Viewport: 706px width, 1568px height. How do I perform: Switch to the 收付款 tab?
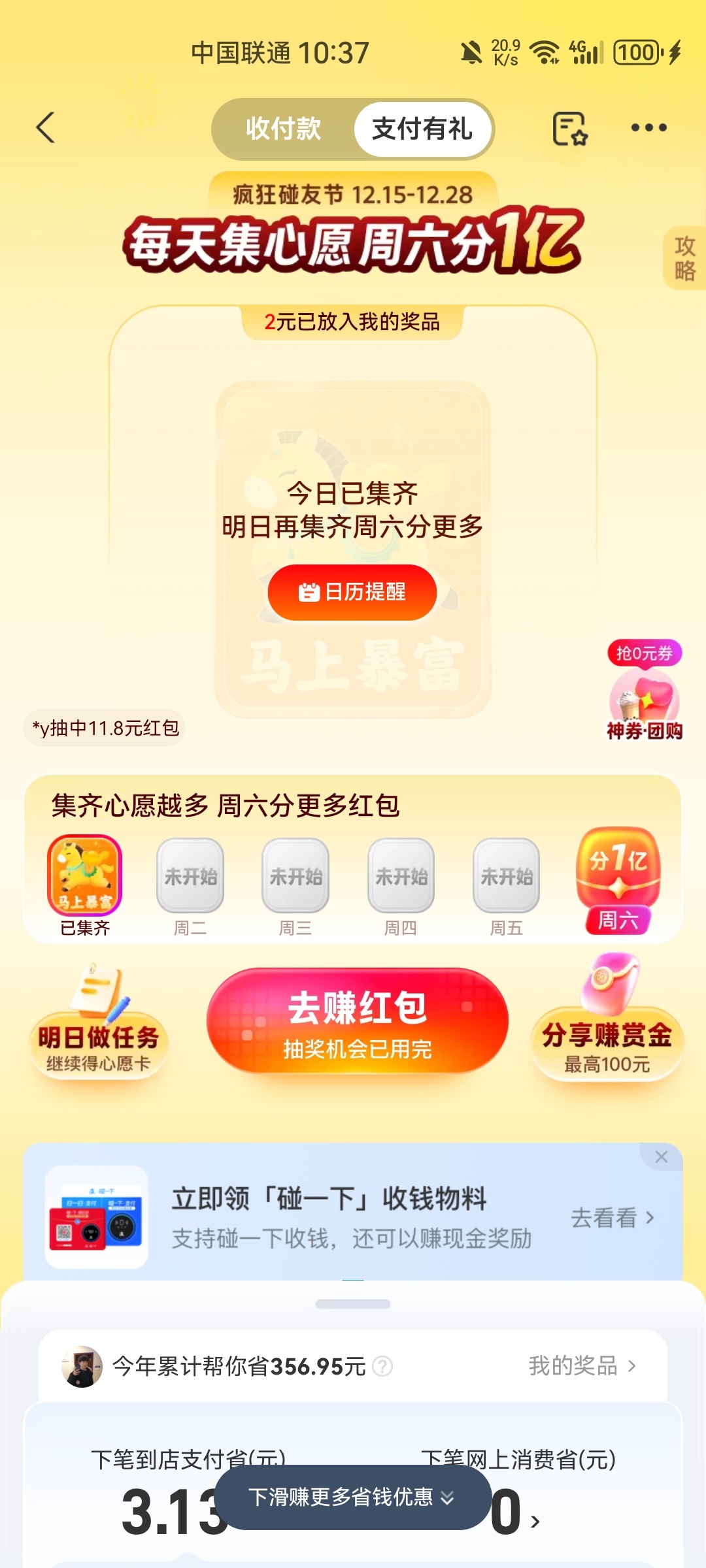[x=283, y=129]
